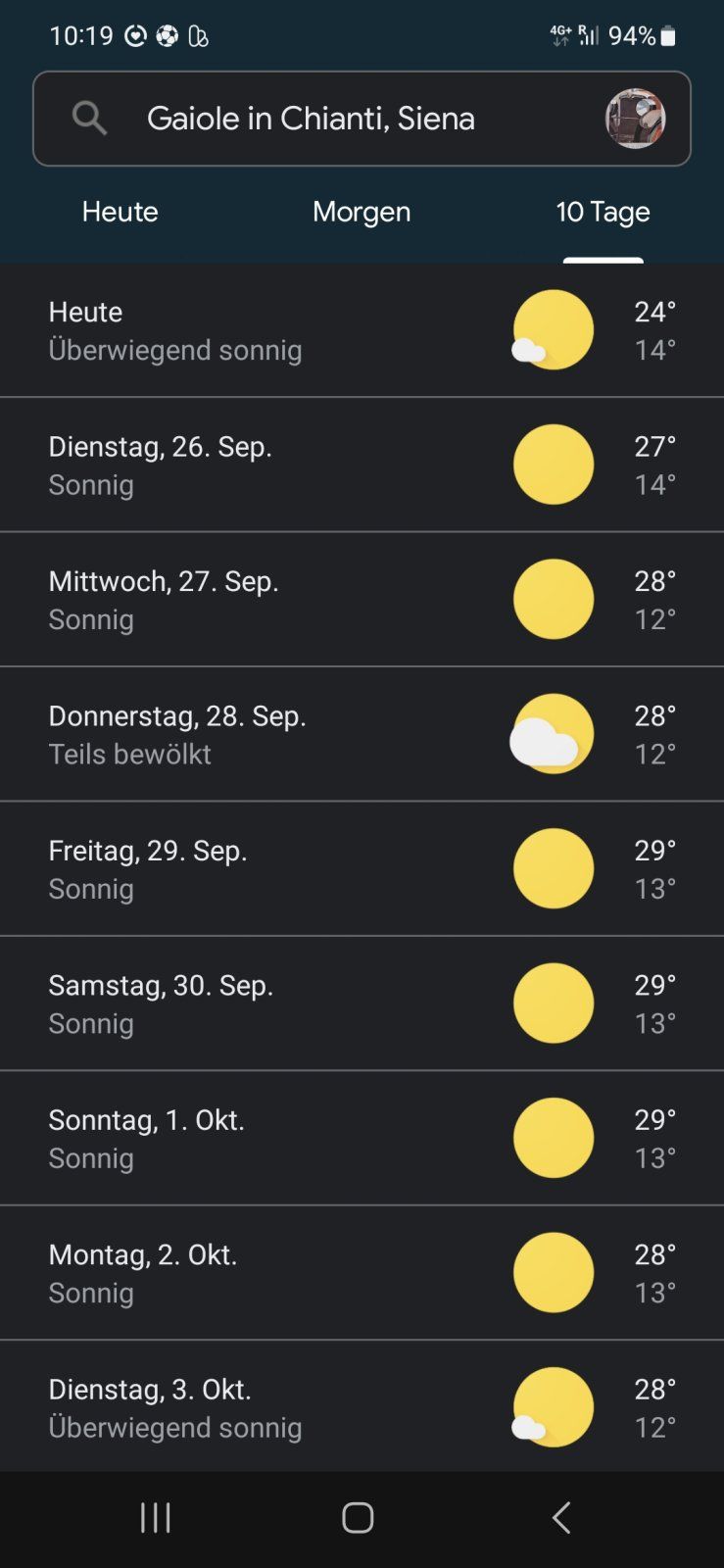View Freitag, 29. Sep. forecast
This screenshot has height=1568, width=724.
[362, 868]
